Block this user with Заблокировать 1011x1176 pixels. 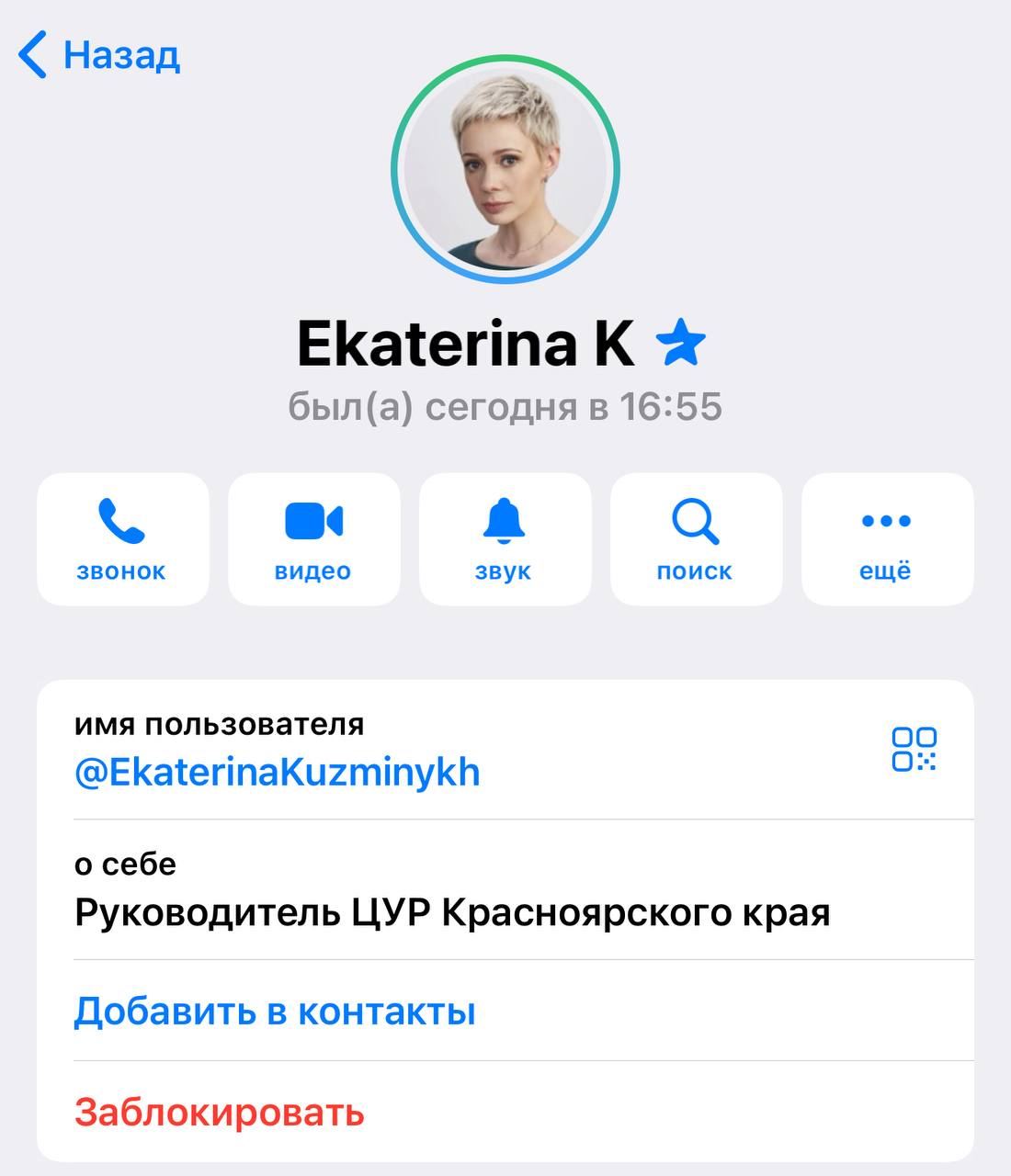(220, 1112)
